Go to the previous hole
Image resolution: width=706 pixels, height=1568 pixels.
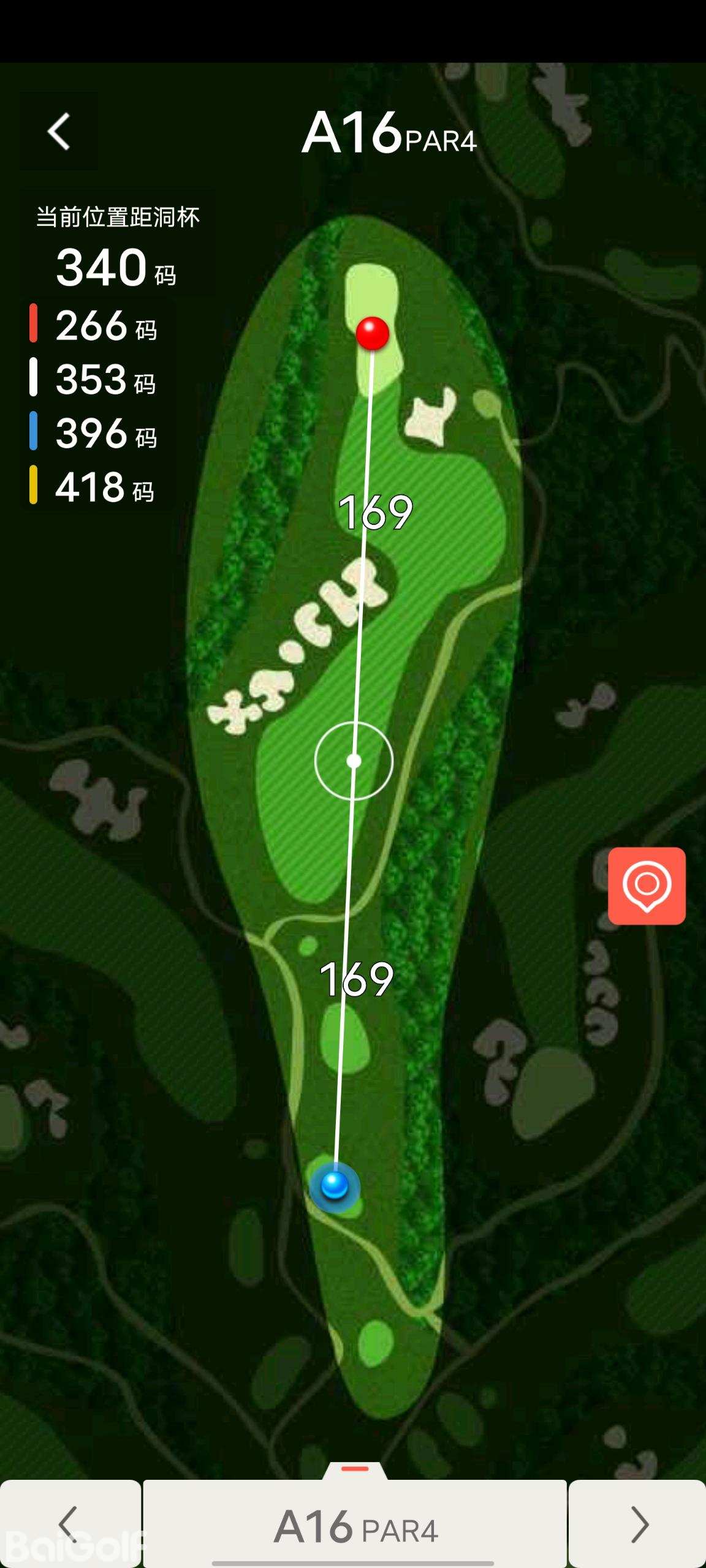(x=70, y=1523)
